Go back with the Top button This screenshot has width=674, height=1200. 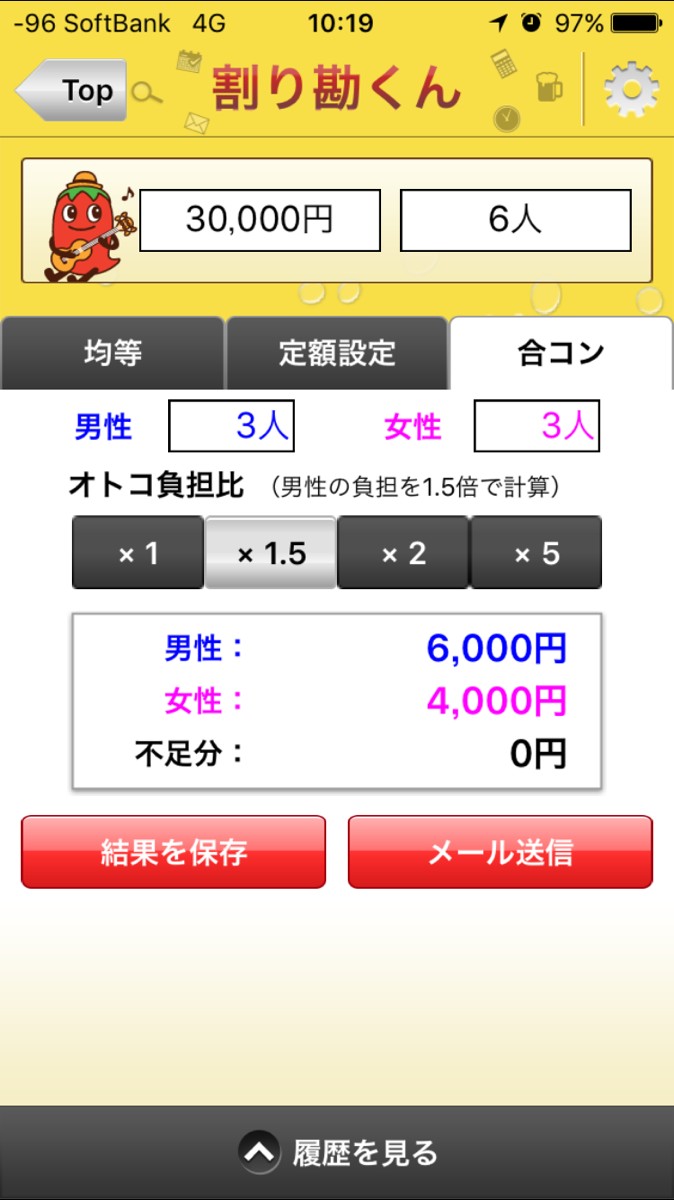click(72, 91)
